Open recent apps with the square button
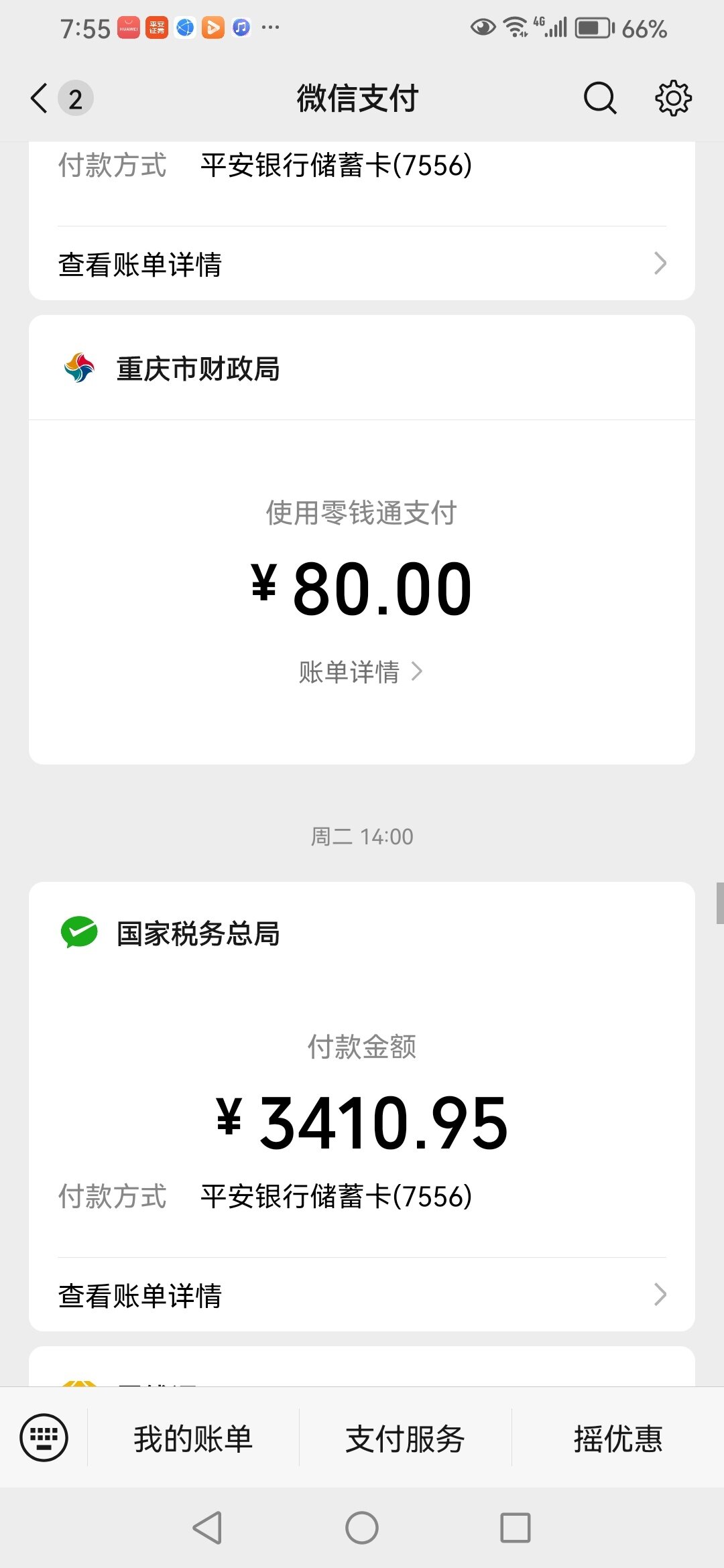This screenshot has height=1568, width=724. [516, 1528]
